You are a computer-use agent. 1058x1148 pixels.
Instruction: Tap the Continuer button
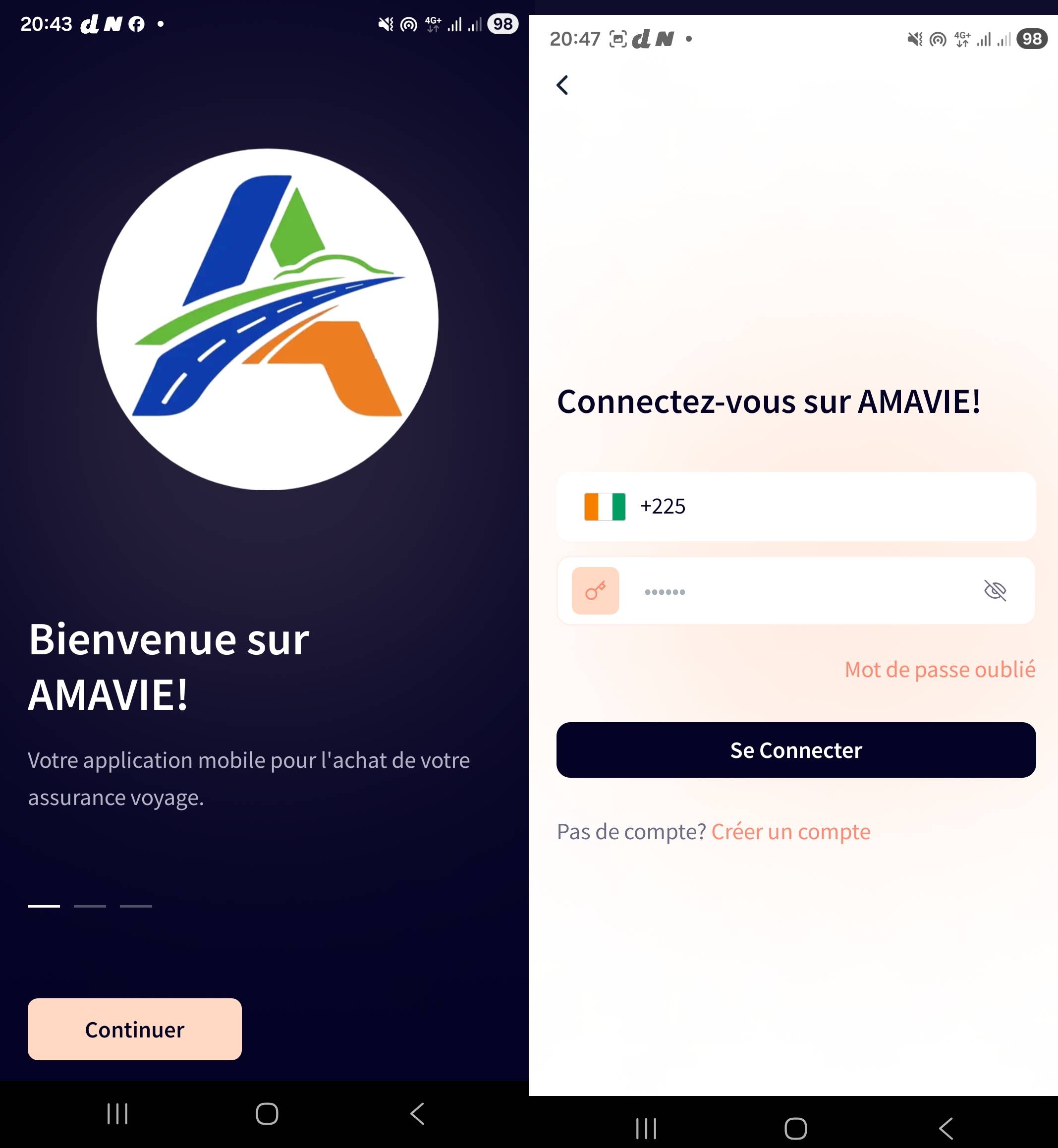[134, 1029]
